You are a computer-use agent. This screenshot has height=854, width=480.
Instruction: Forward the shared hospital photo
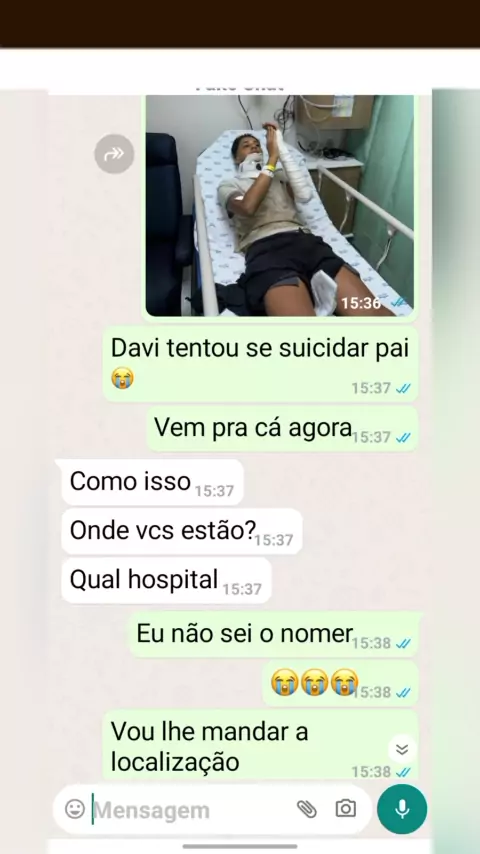point(114,154)
